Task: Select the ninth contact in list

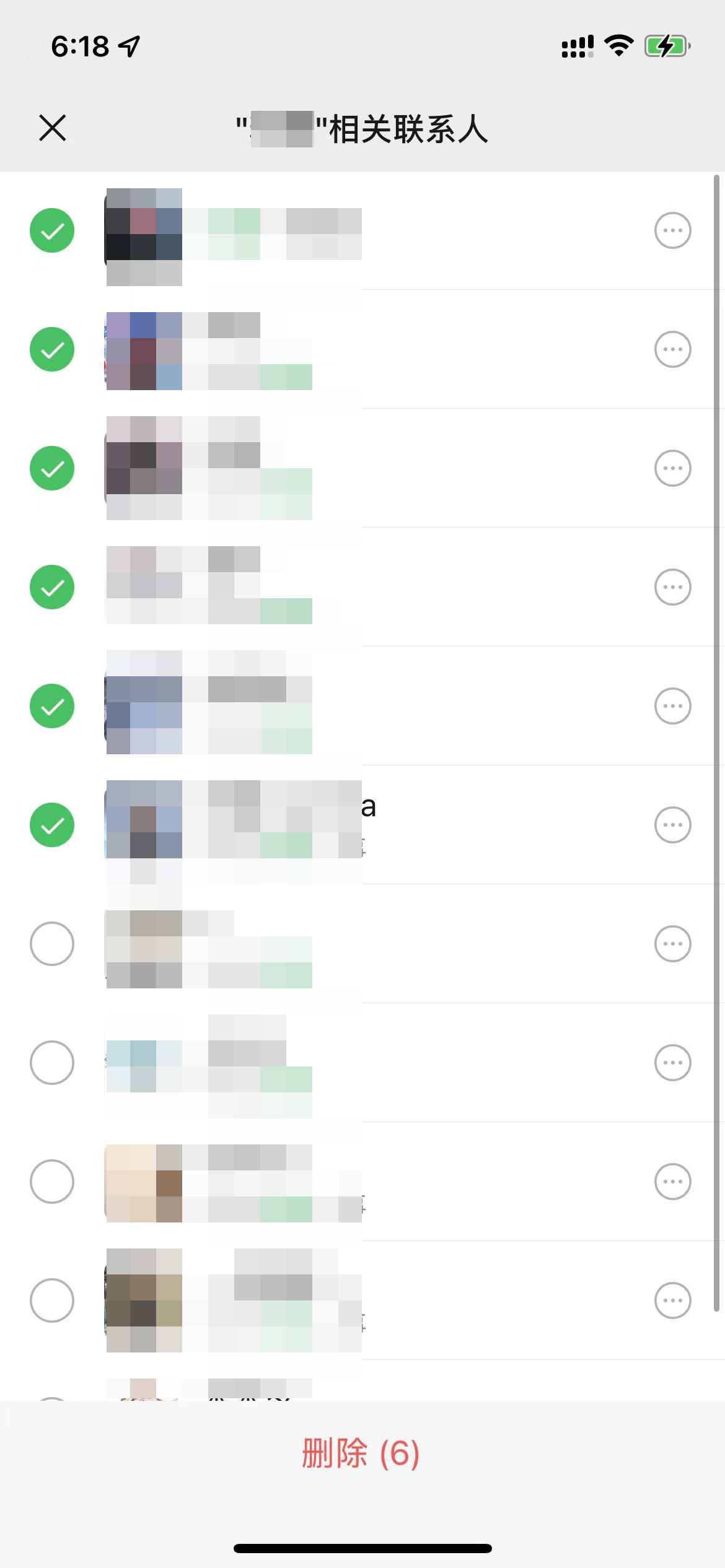Action: [x=52, y=1182]
